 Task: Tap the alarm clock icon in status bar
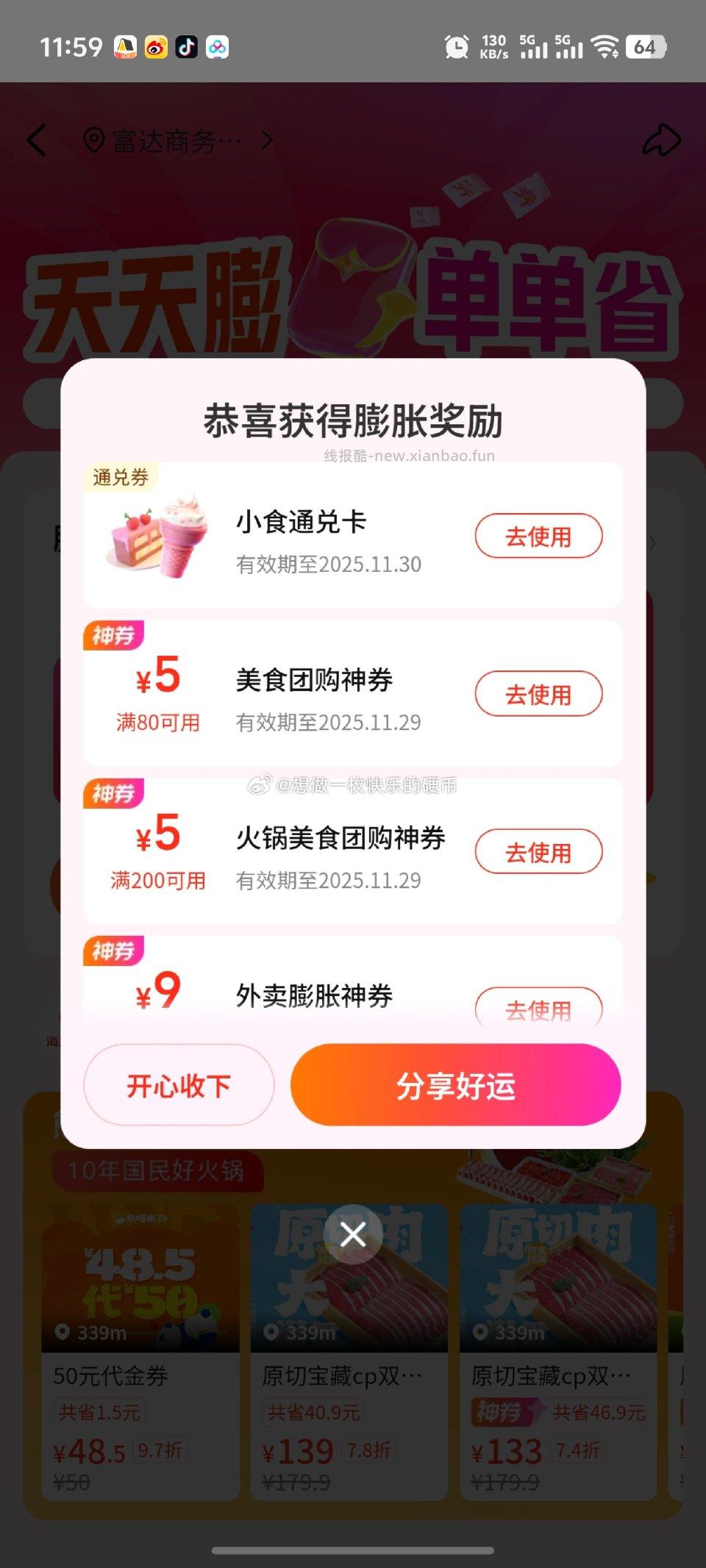[457, 46]
